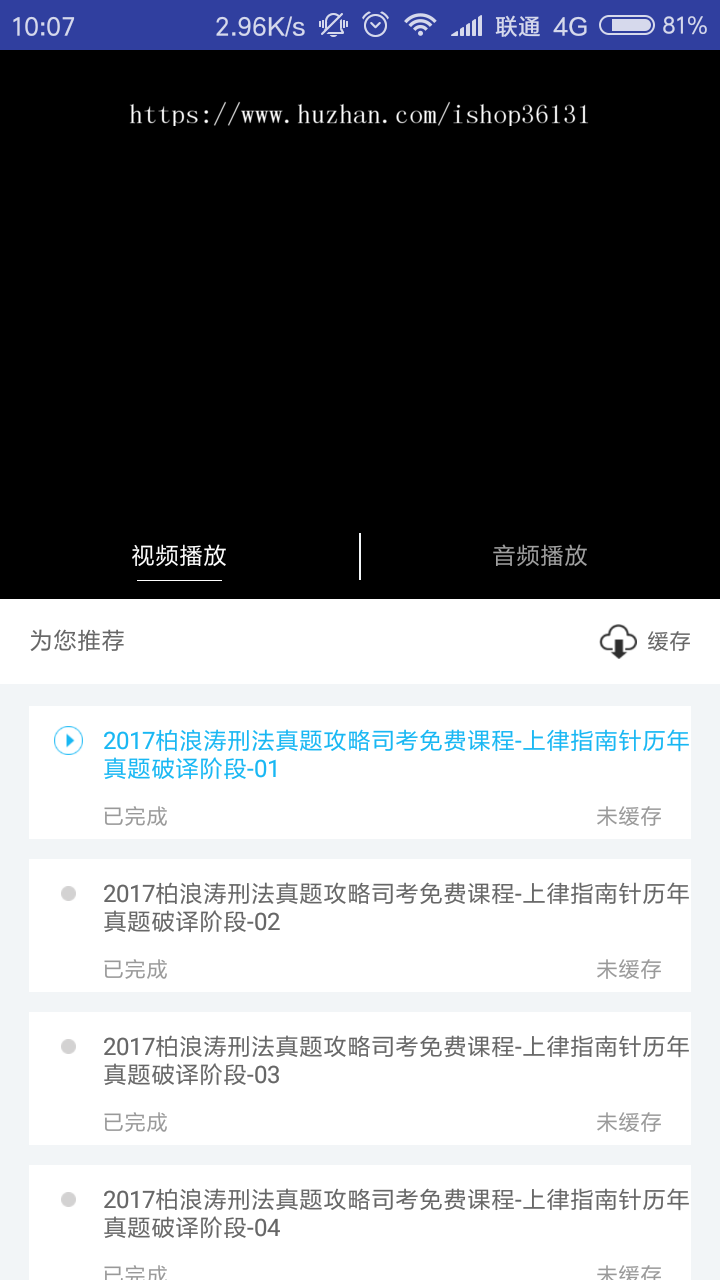Click the cloud download cache icon
The image size is (720, 1280).
click(617, 640)
